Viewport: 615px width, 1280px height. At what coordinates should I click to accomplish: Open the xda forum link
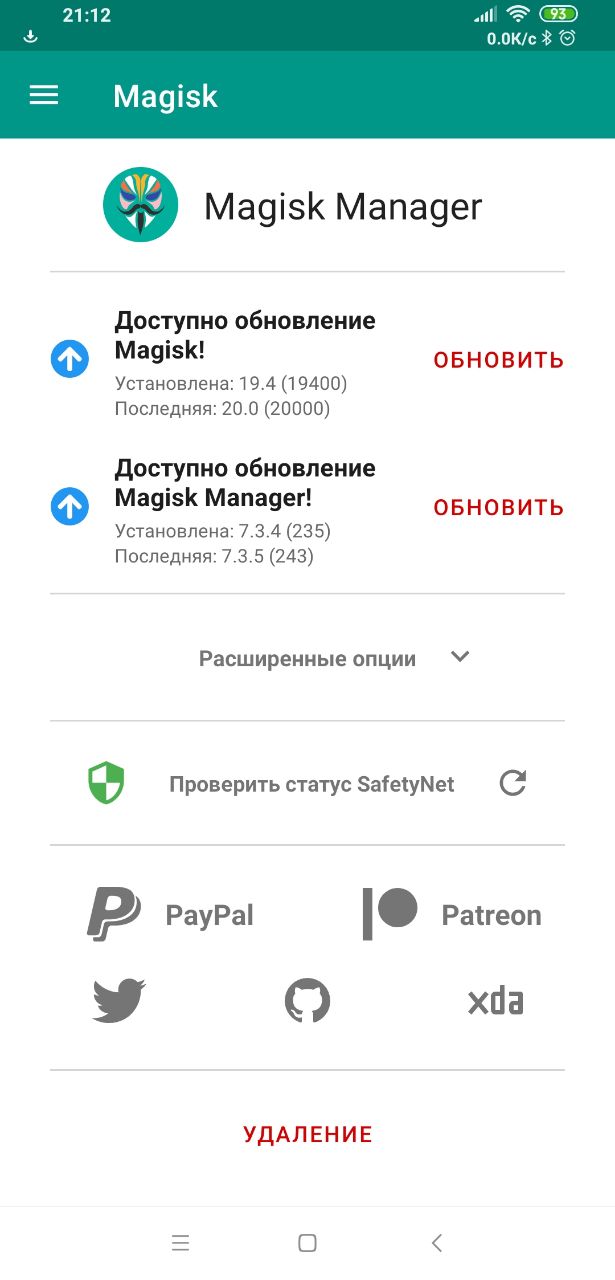click(x=495, y=1001)
